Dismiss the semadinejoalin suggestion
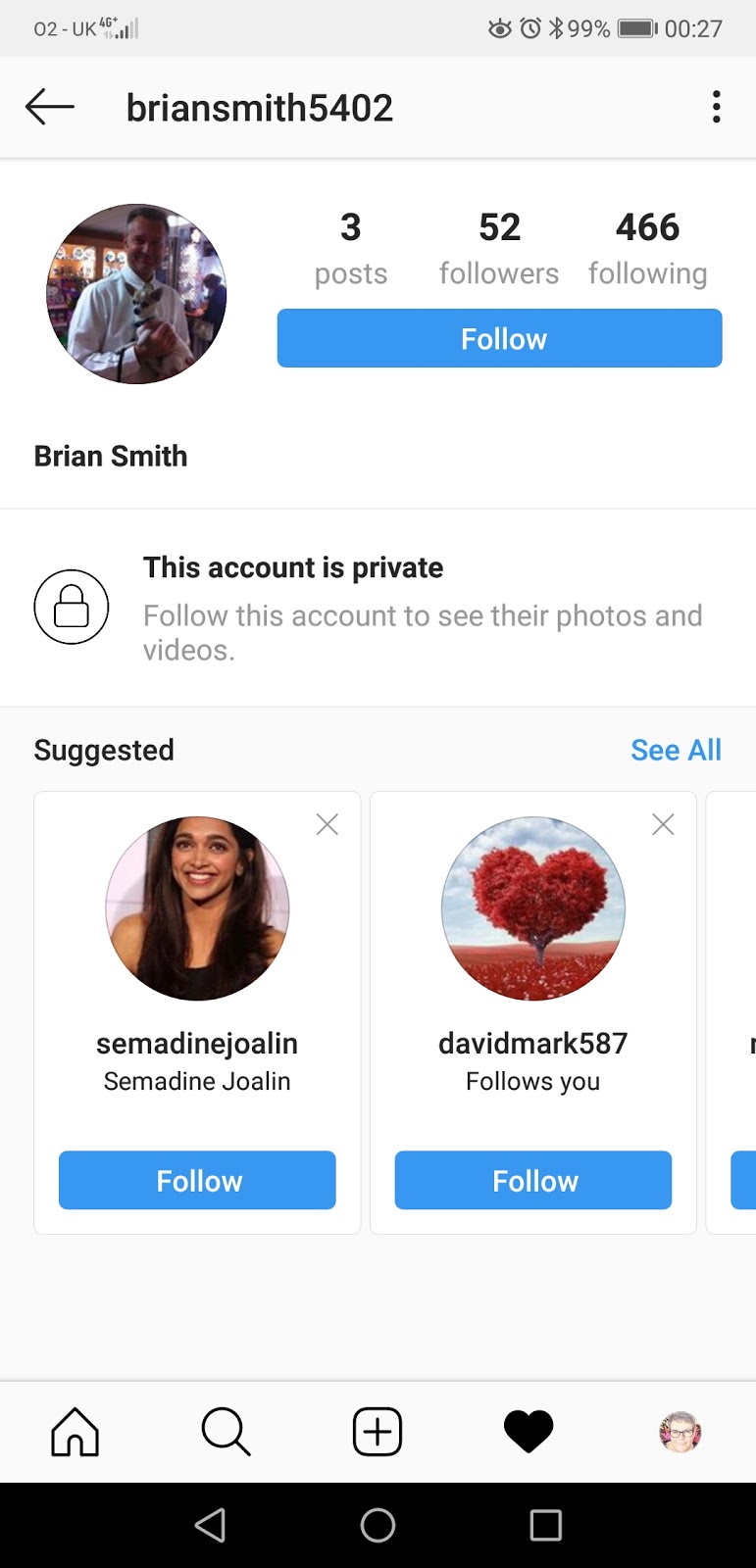The width and height of the screenshot is (756, 1568). tap(328, 824)
